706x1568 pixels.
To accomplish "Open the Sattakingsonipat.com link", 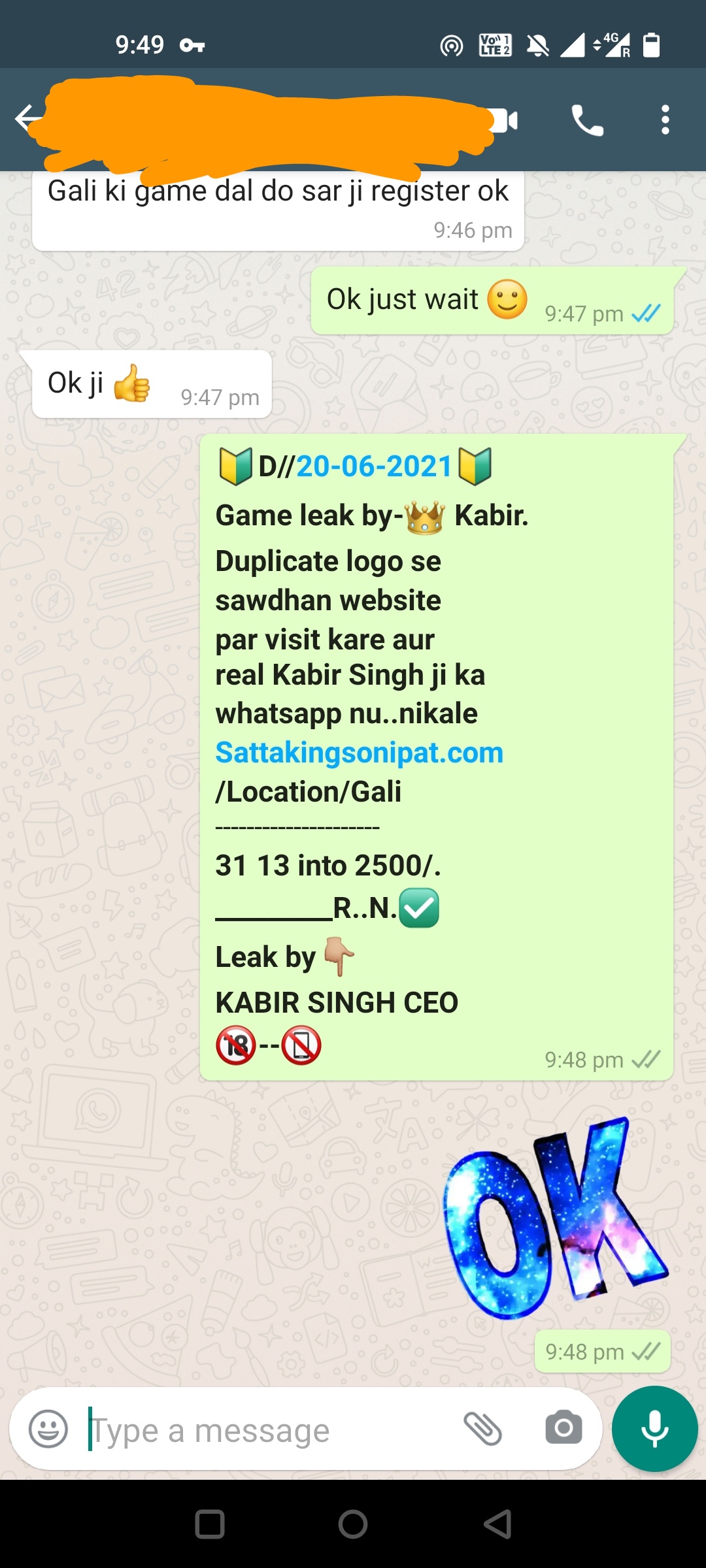I will (x=359, y=753).
